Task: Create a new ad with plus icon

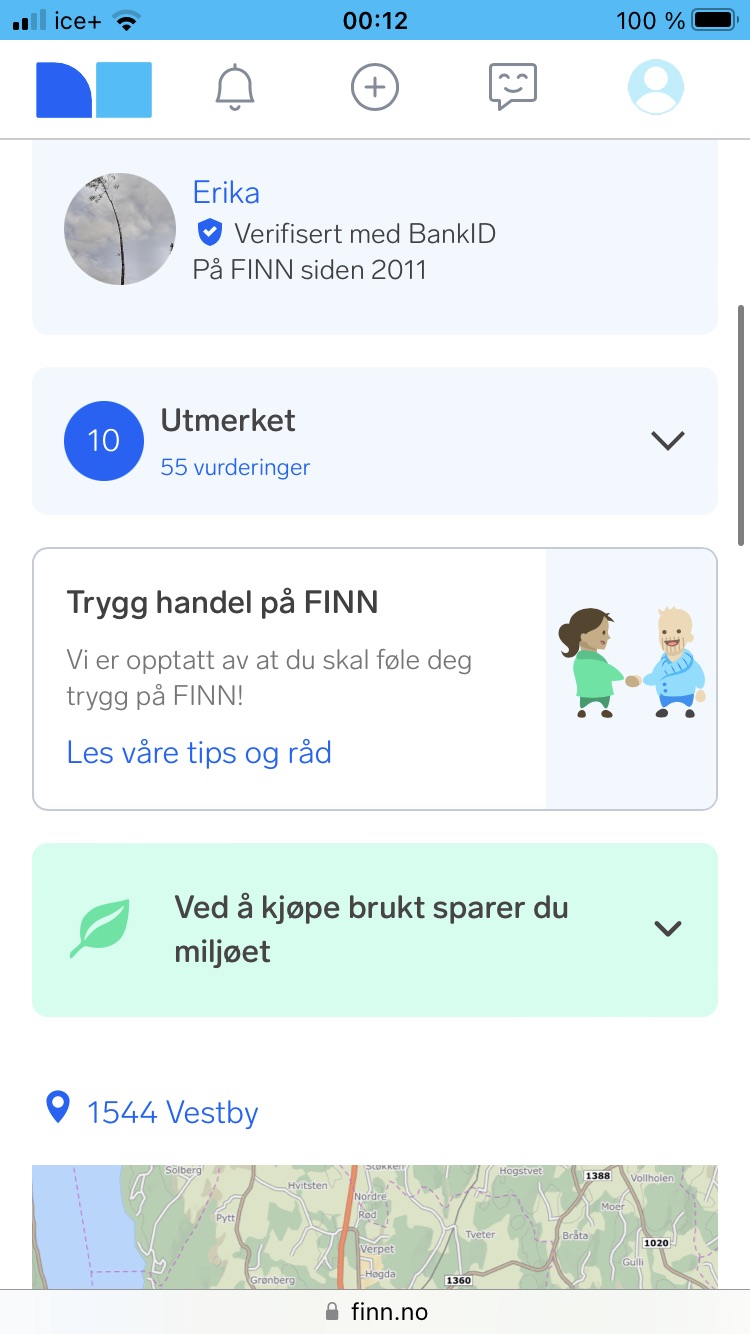Action: pyautogui.click(x=375, y=88)
